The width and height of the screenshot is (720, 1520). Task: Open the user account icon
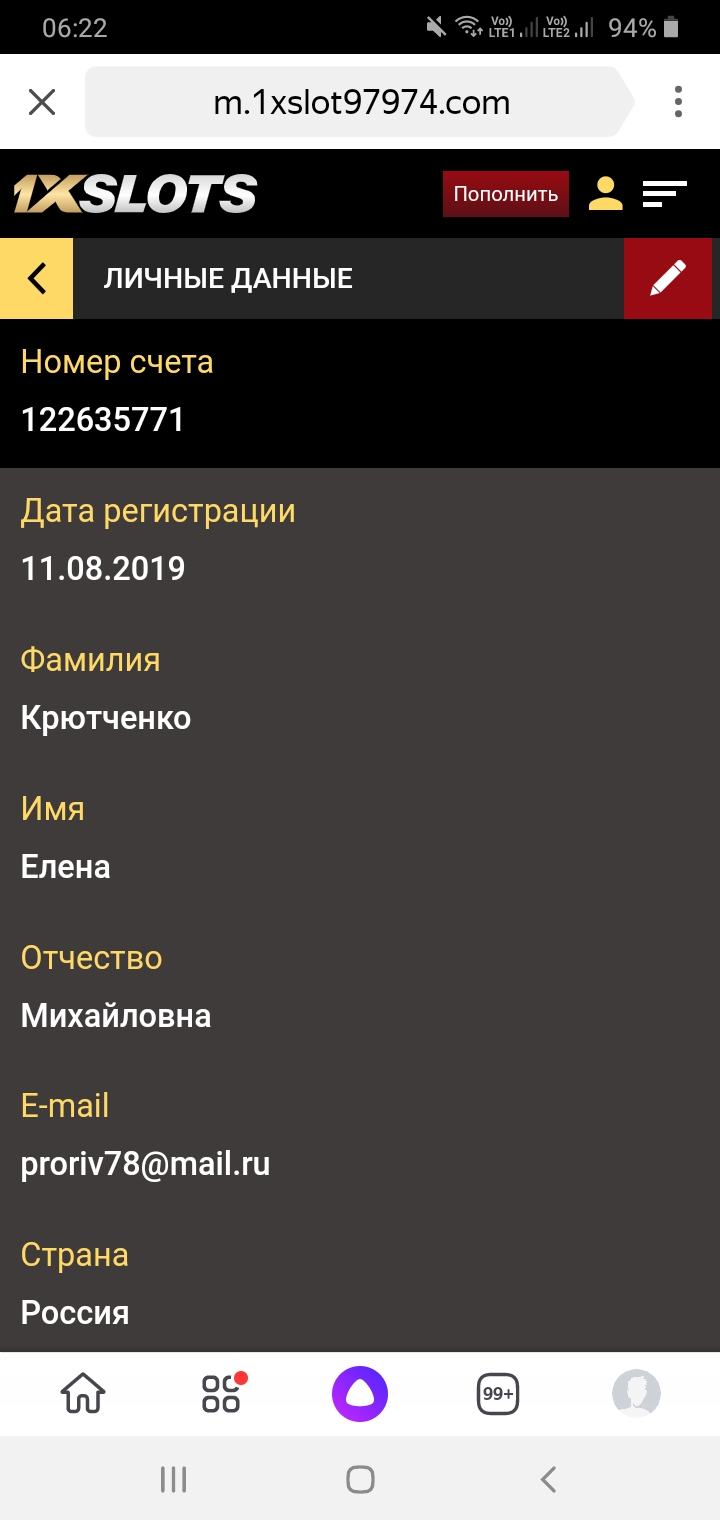pyautogui.click(x=605, y=194)
